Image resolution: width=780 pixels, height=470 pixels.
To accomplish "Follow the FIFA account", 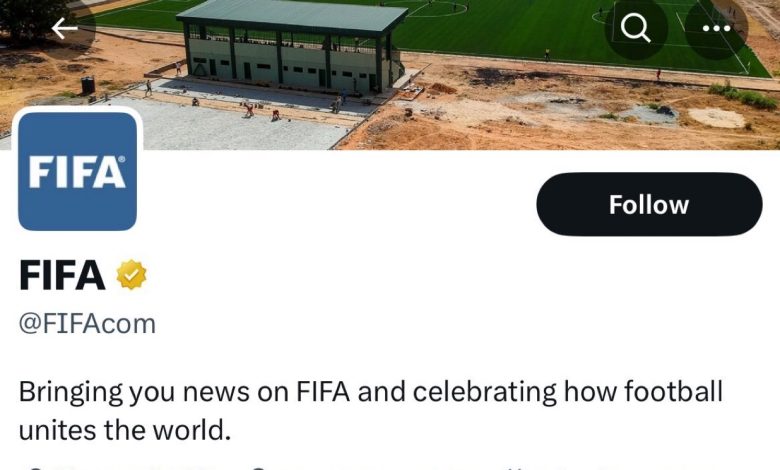I will [649, 205].
